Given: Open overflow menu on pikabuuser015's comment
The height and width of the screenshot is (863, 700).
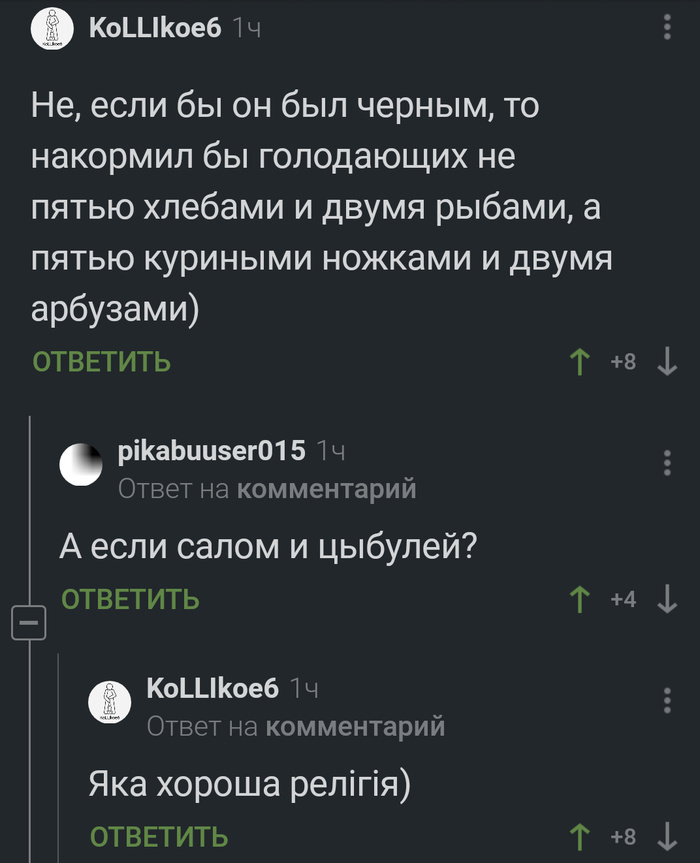Looking at the screenshot, I should 668,463.
